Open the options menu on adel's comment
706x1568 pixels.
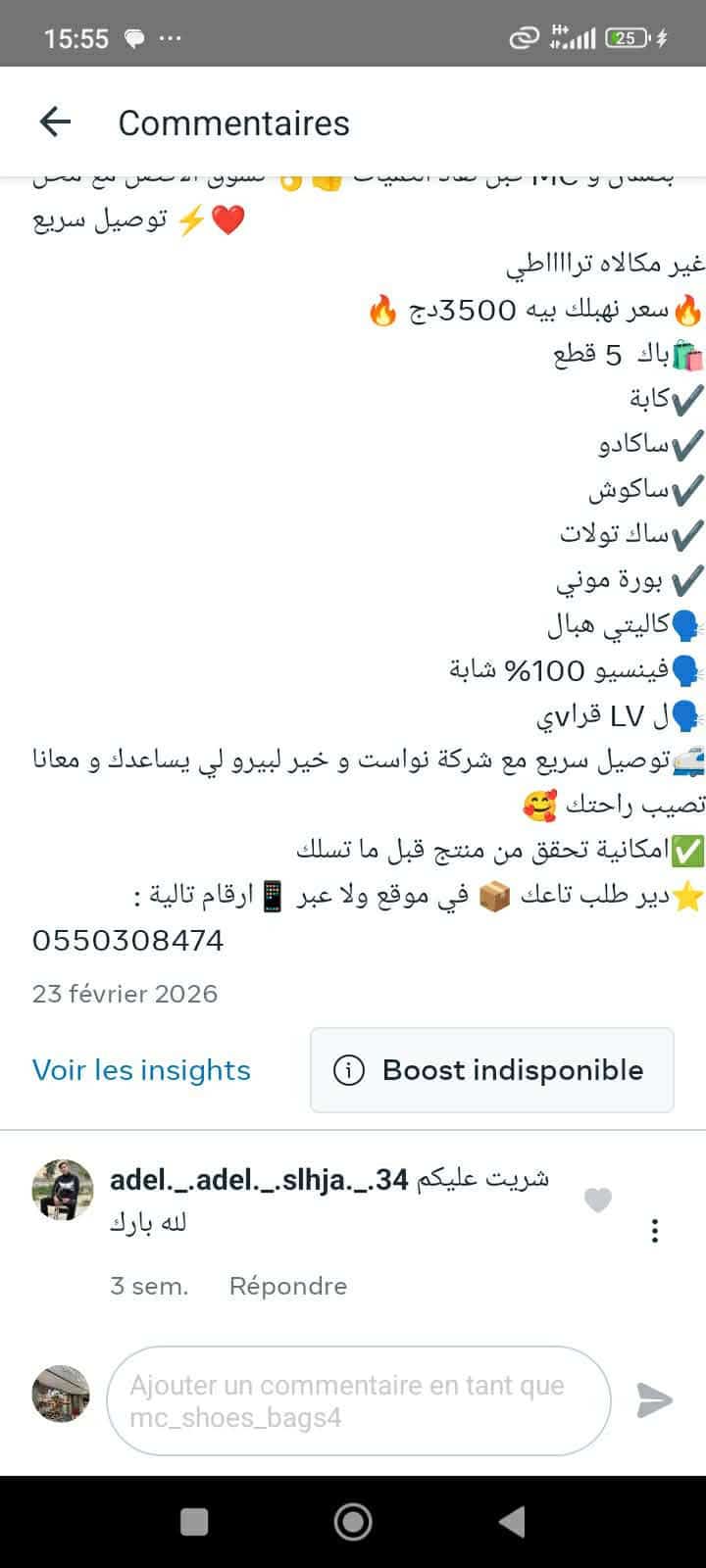[655, 1231]
